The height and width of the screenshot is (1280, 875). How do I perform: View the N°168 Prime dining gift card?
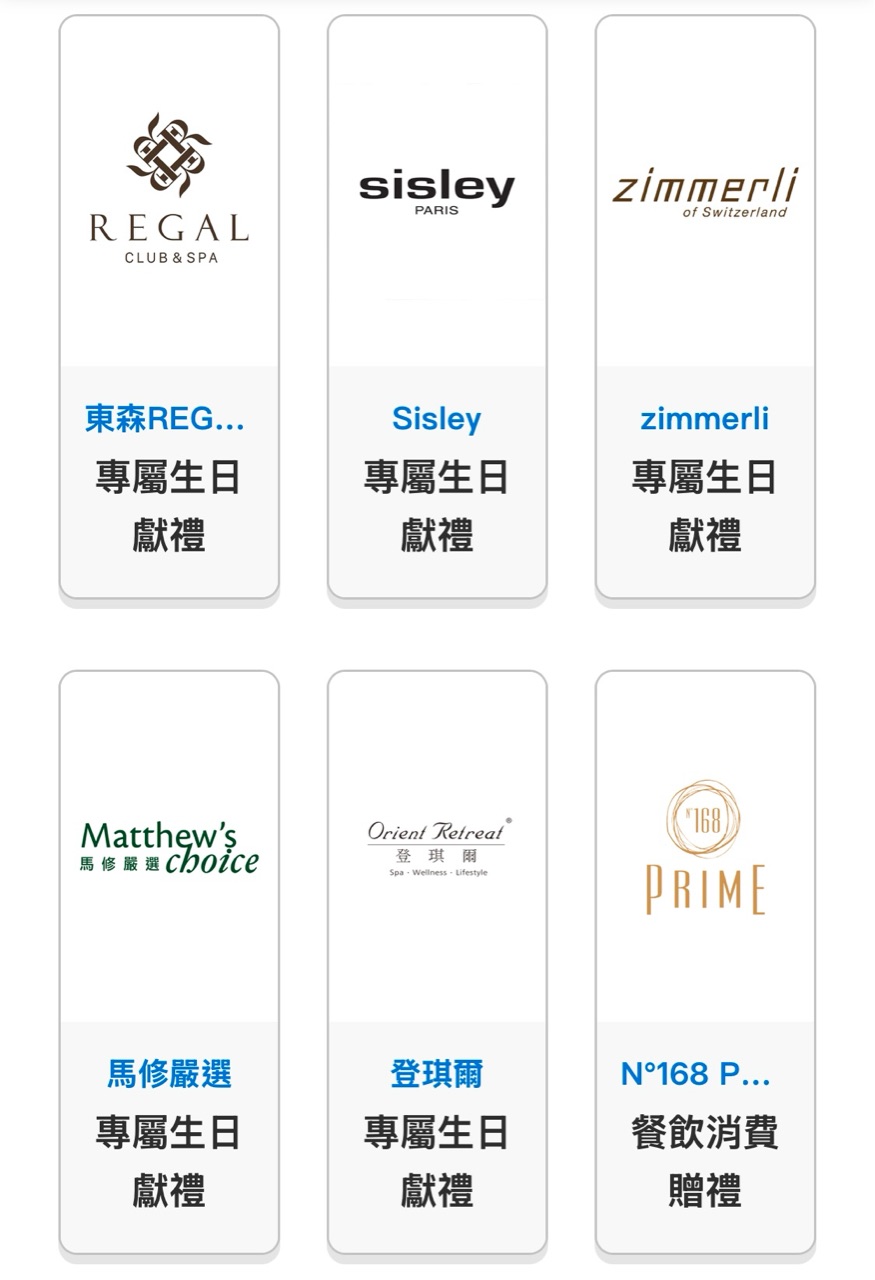705,962
